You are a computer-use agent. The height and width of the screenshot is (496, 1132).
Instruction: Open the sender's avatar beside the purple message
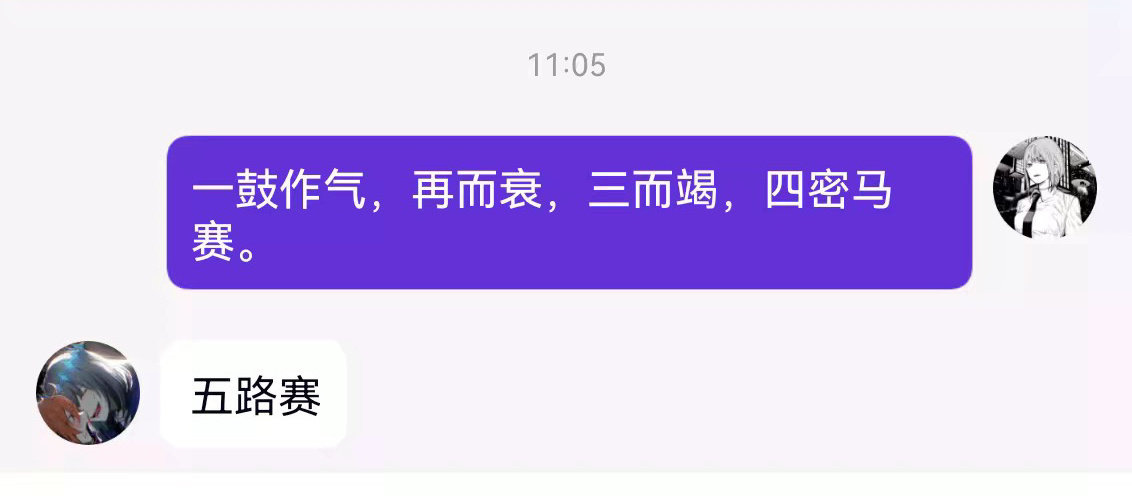(x=1044, y=188)
